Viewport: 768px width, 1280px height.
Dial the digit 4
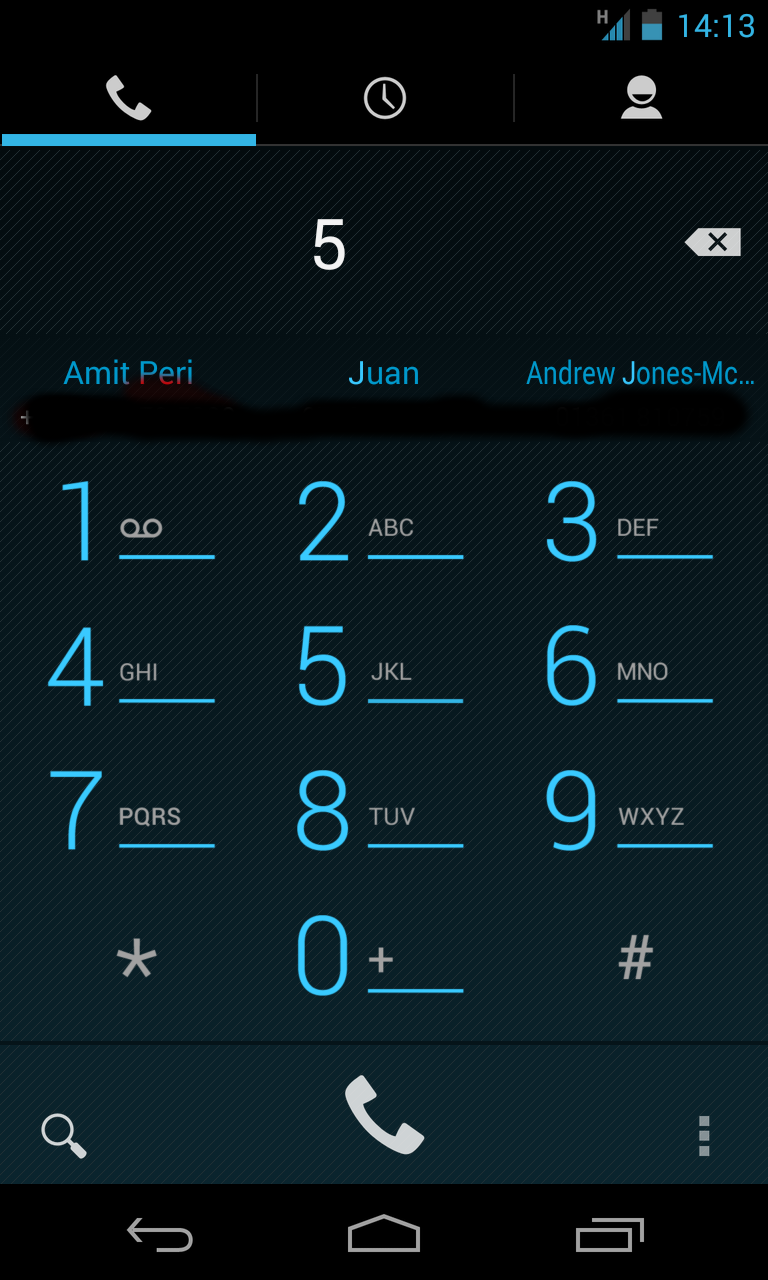pyautogui.click(x=130, y=667)
